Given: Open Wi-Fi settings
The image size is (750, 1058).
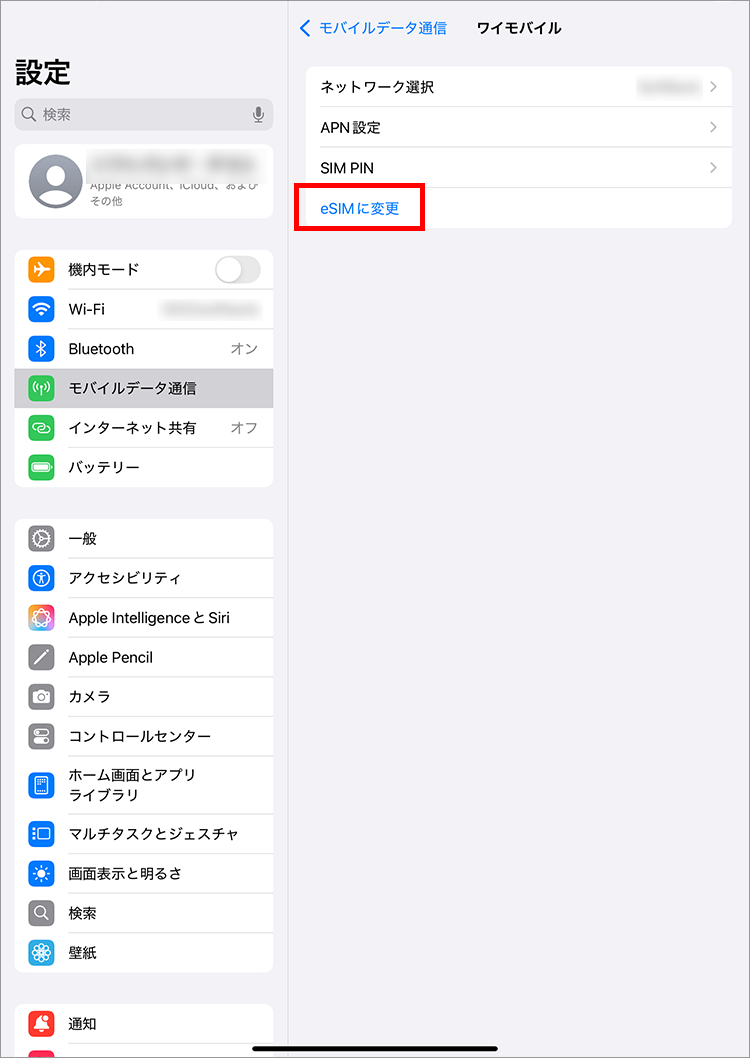Looking at the screenshot, I should coord(144,309).
